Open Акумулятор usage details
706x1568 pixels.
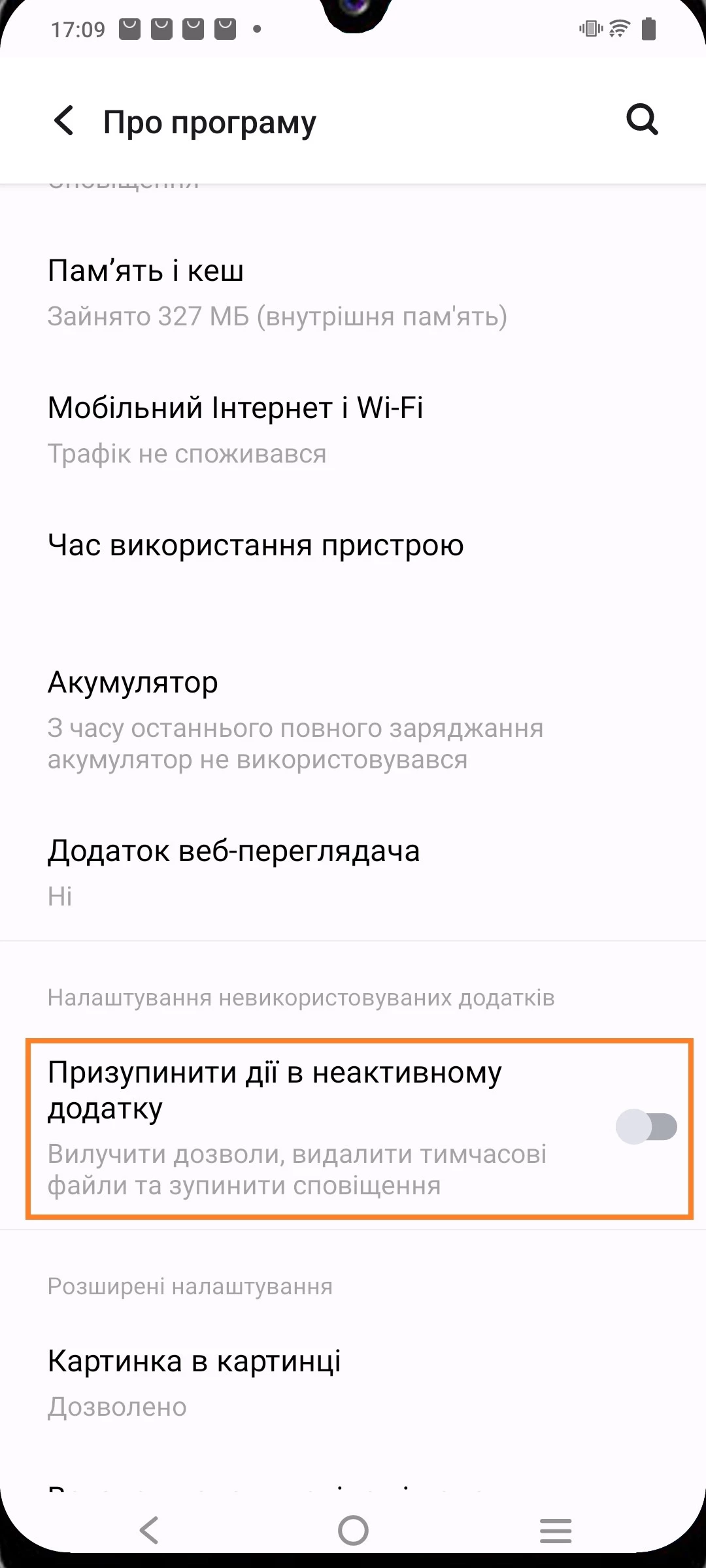pos(294,719)
